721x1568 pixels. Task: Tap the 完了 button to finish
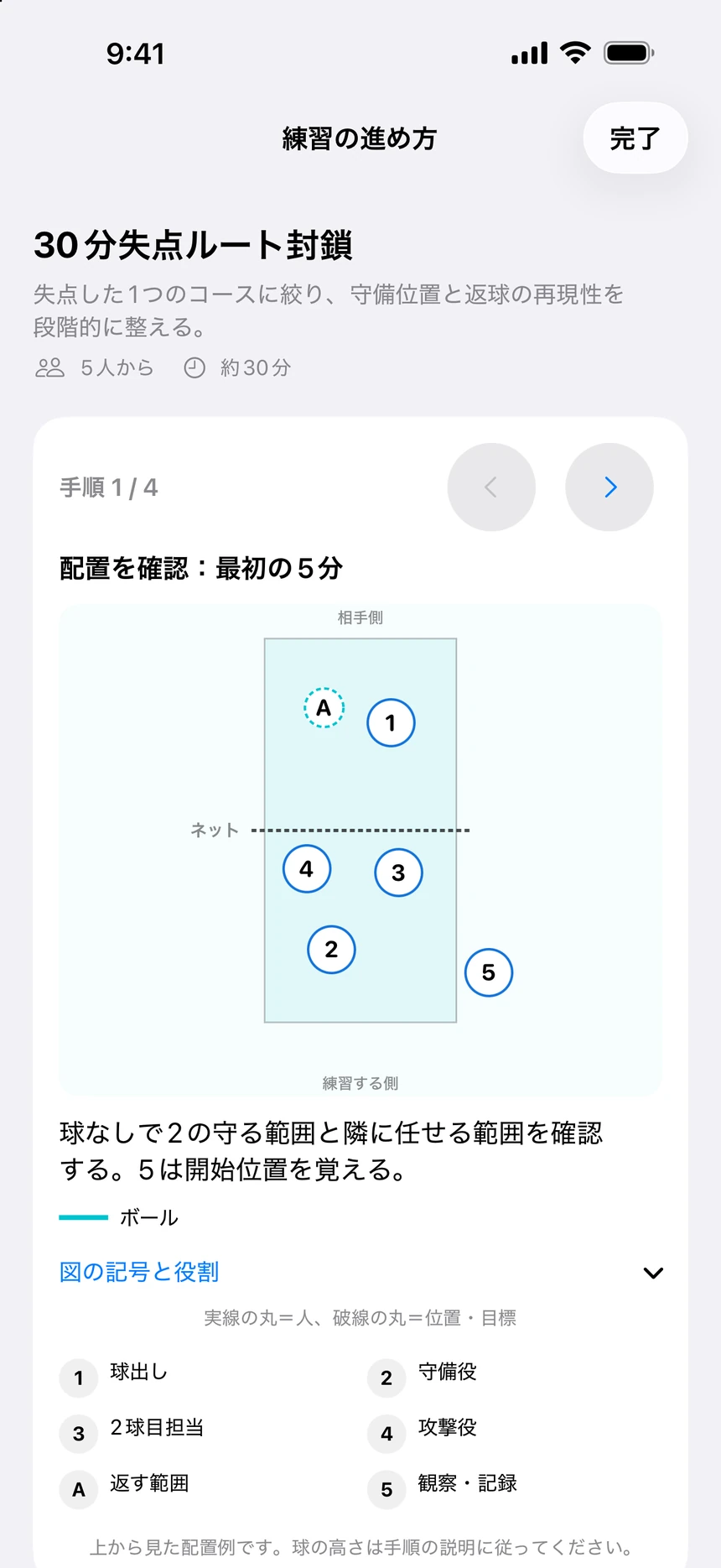[x=635, y=138]
